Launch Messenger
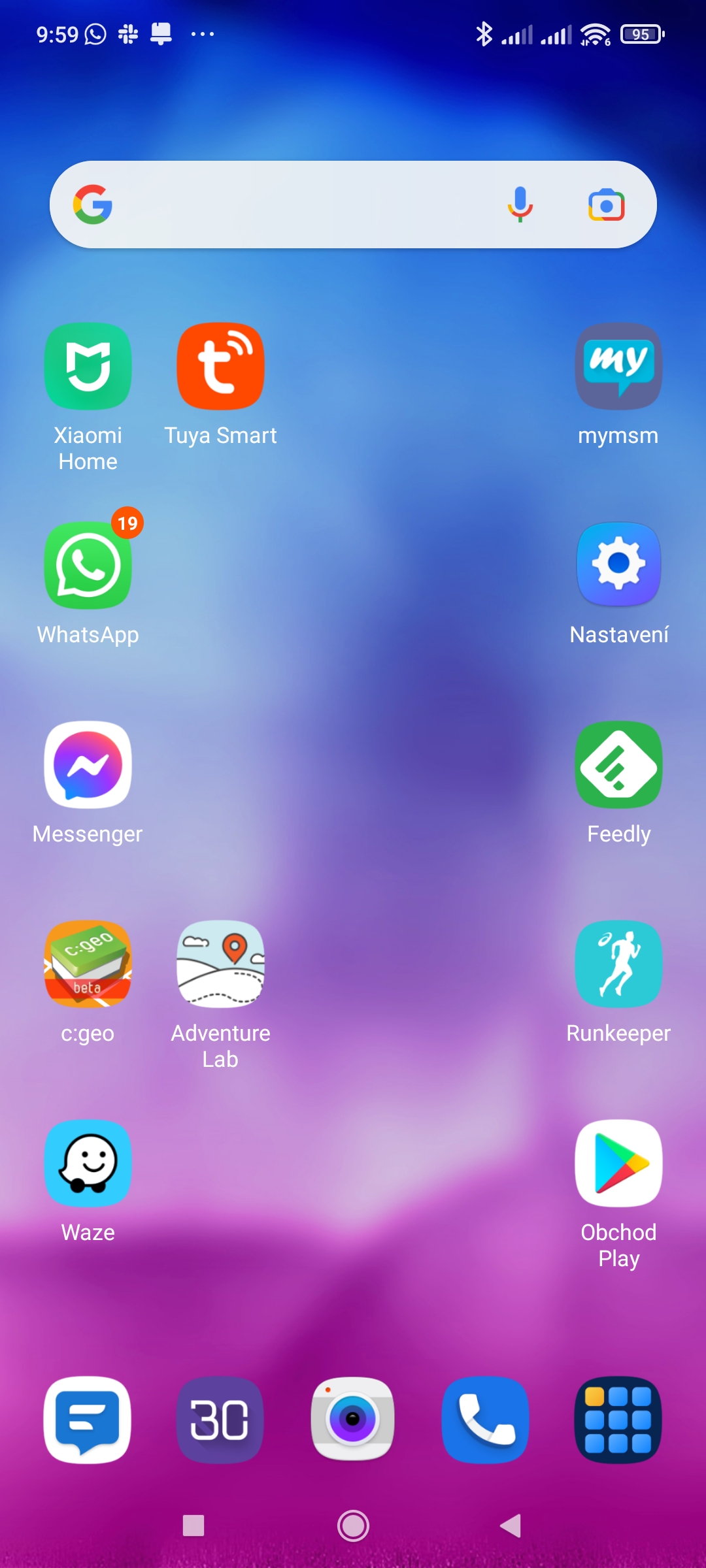706x1568 pixels. (x=88, y=765)
